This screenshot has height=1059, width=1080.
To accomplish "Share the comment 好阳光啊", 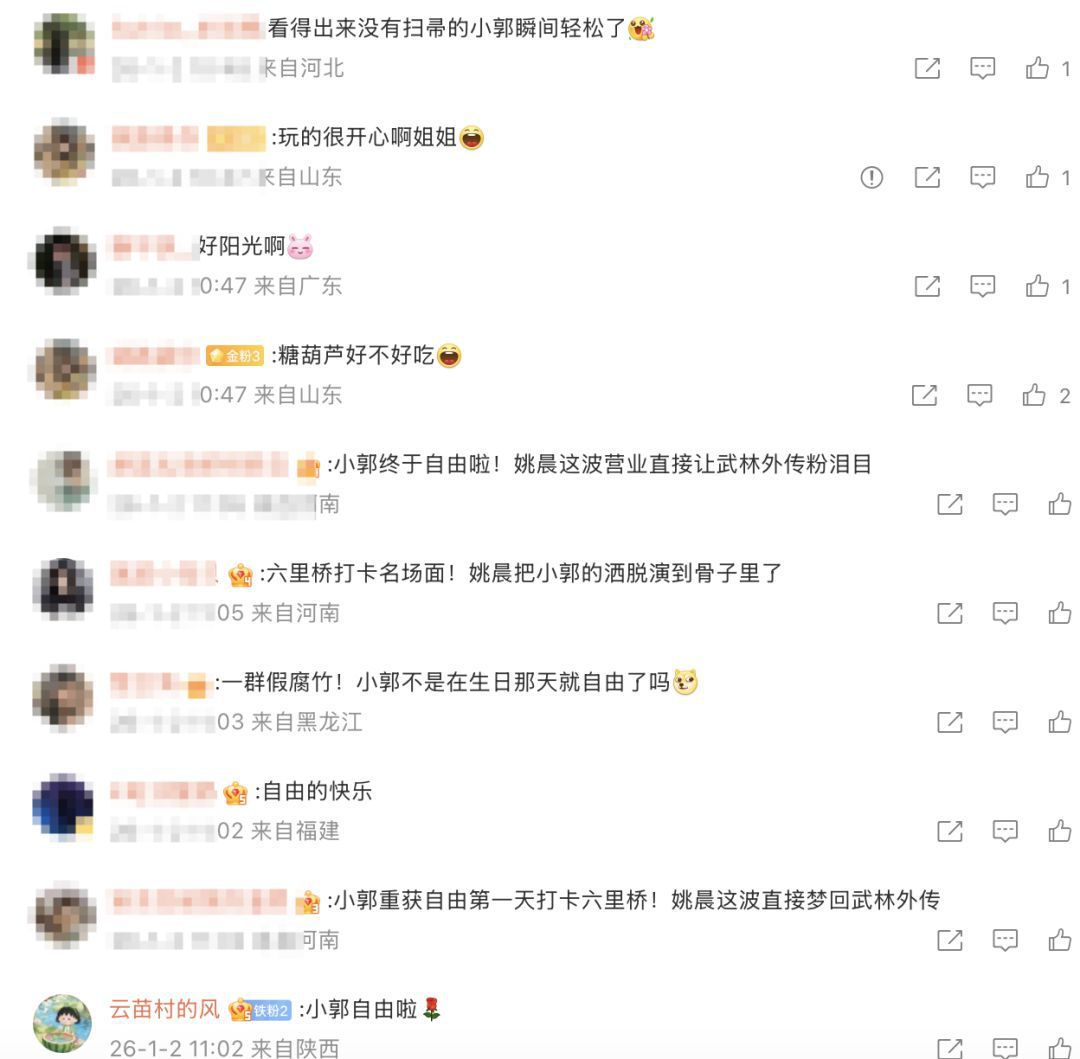I will click(x=927, y=286).
